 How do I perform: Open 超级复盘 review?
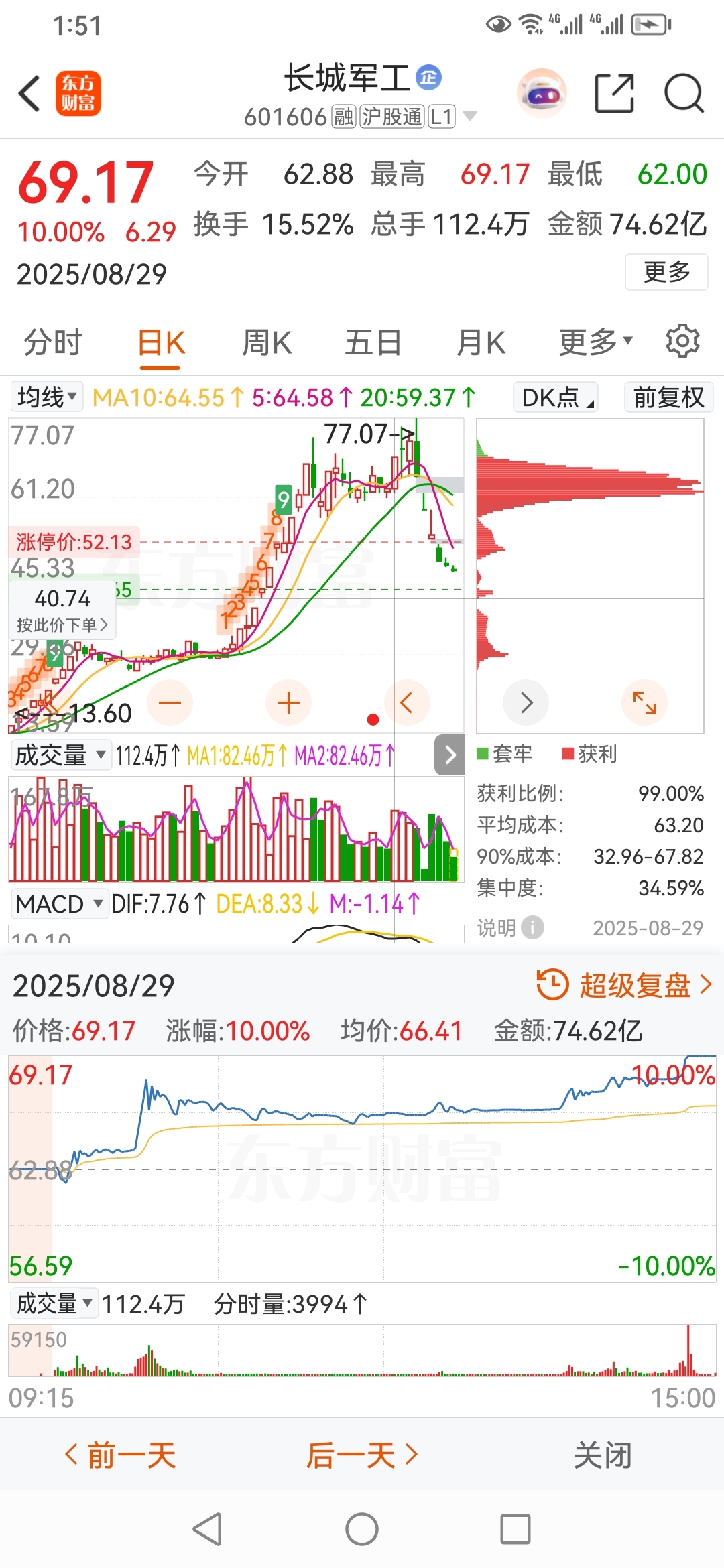click(x=624, y=985)
